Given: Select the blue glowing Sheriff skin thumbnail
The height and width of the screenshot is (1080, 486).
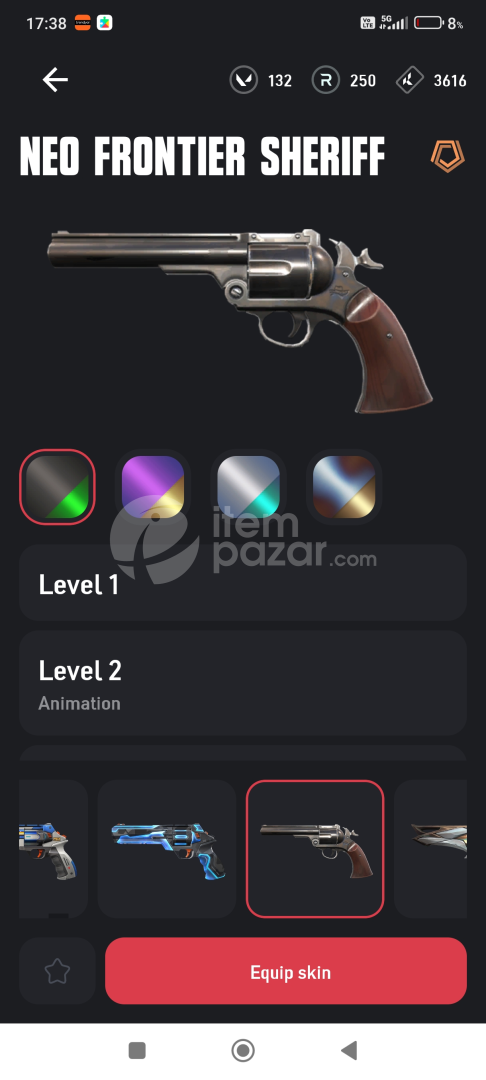Looking at the screenshot, I should 167,849.
